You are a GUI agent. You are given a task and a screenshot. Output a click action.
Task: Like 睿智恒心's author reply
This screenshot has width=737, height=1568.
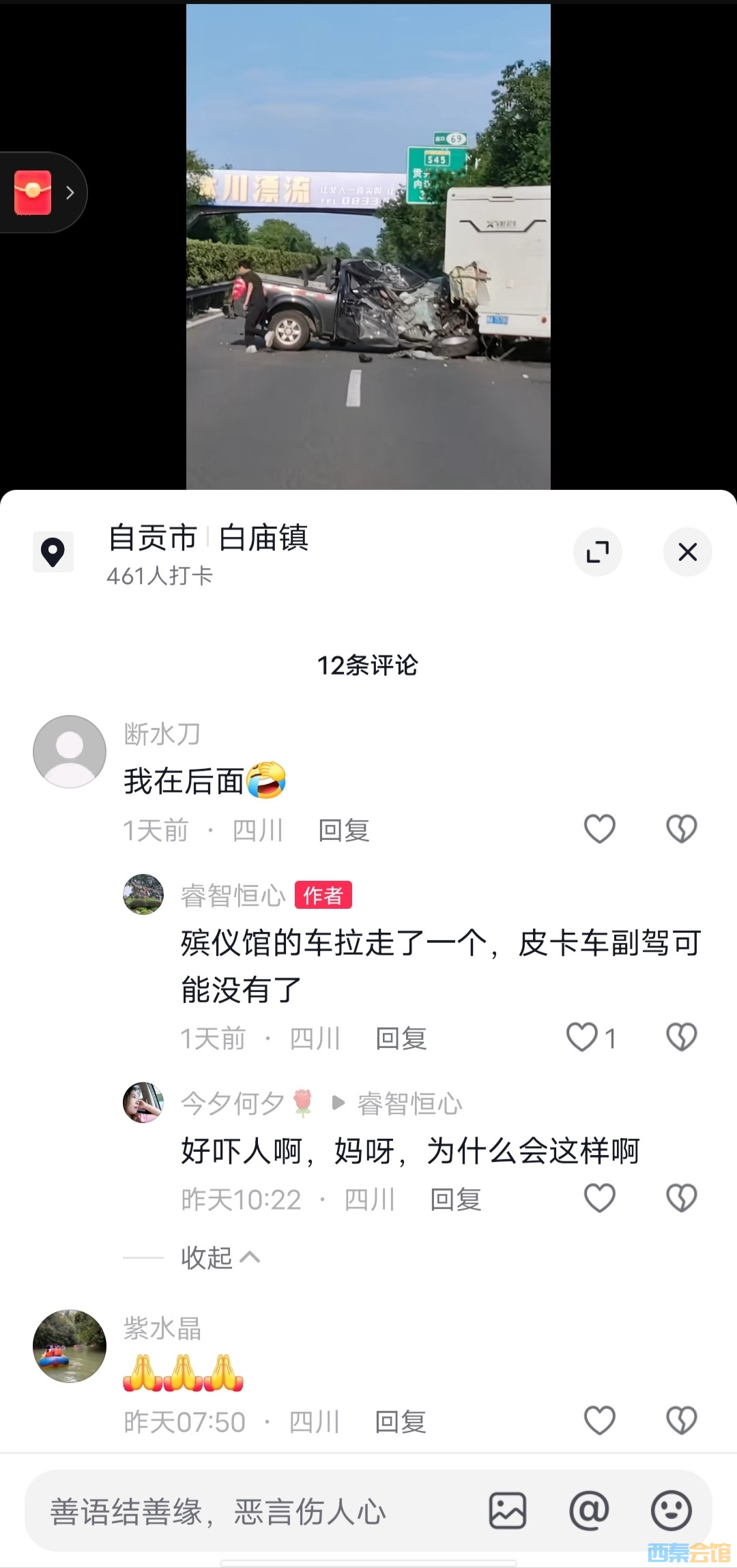582,1037
